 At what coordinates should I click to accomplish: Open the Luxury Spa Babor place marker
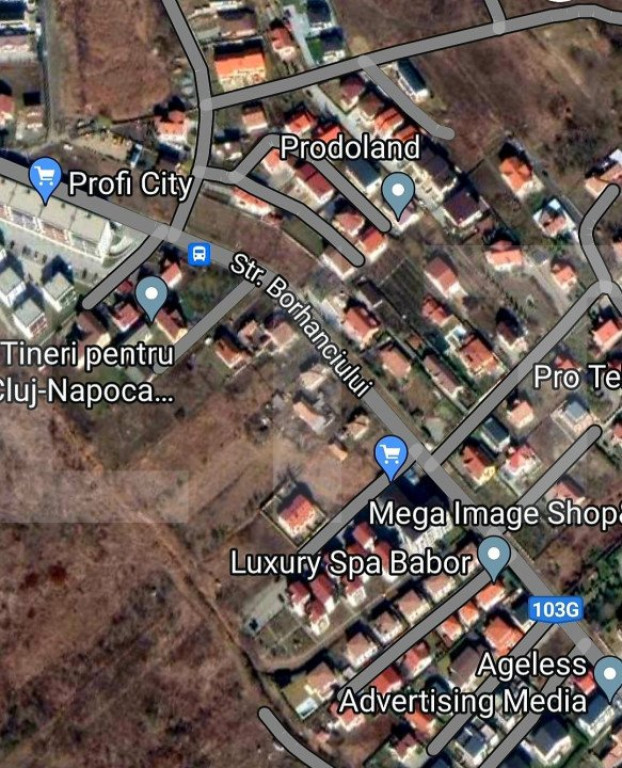[x=493, y=554]
